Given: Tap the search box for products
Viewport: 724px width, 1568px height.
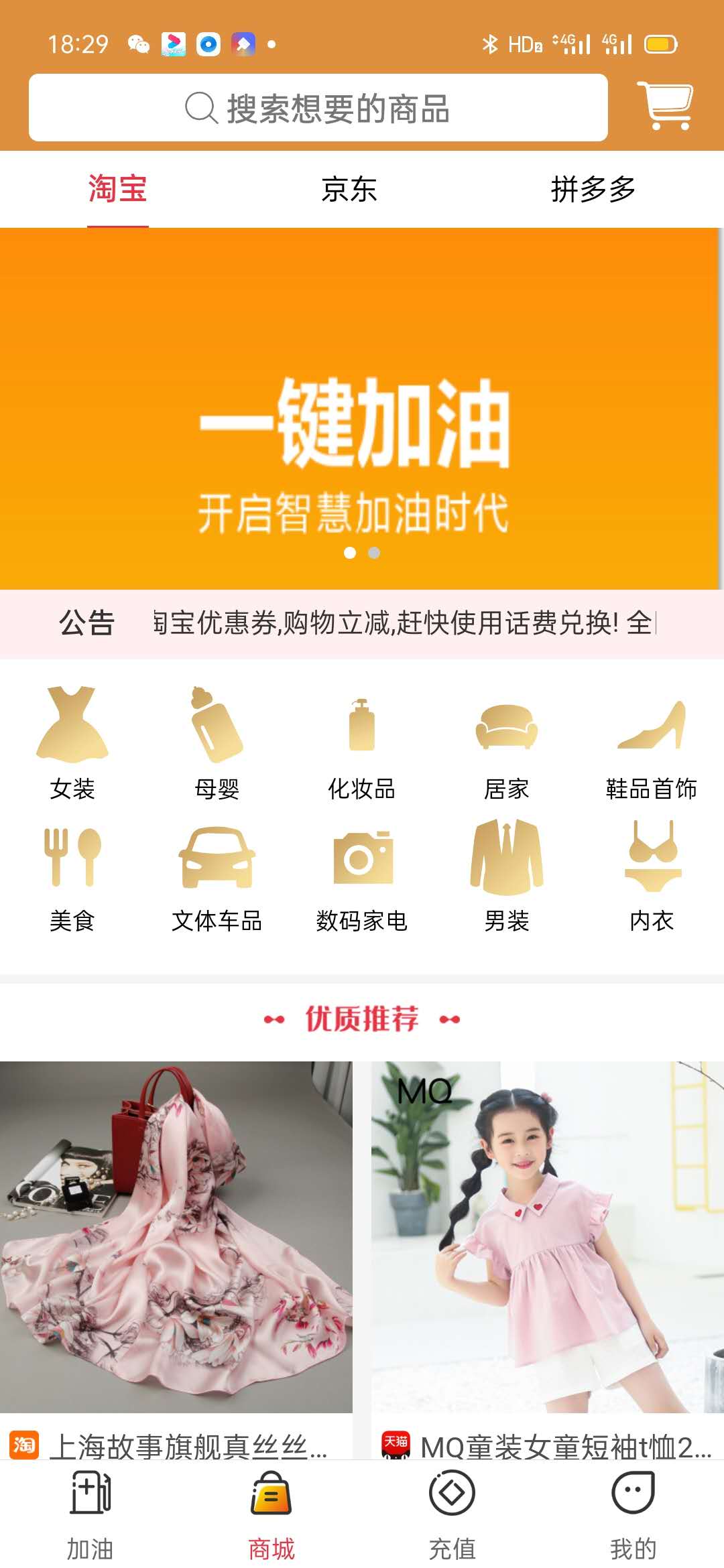Looking at the screenshot, I should 318,108.
